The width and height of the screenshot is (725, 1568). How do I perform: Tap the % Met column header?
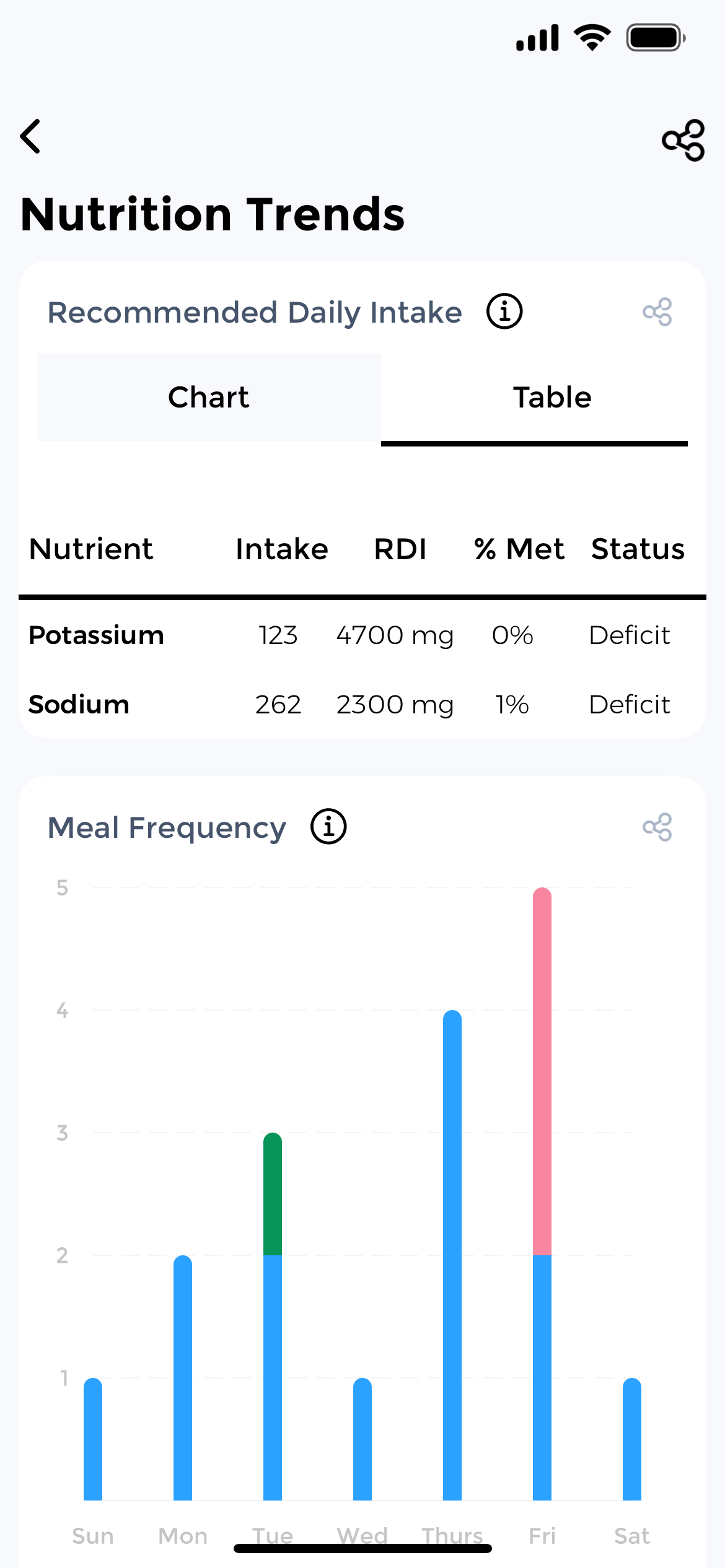(x=518, y=549)
